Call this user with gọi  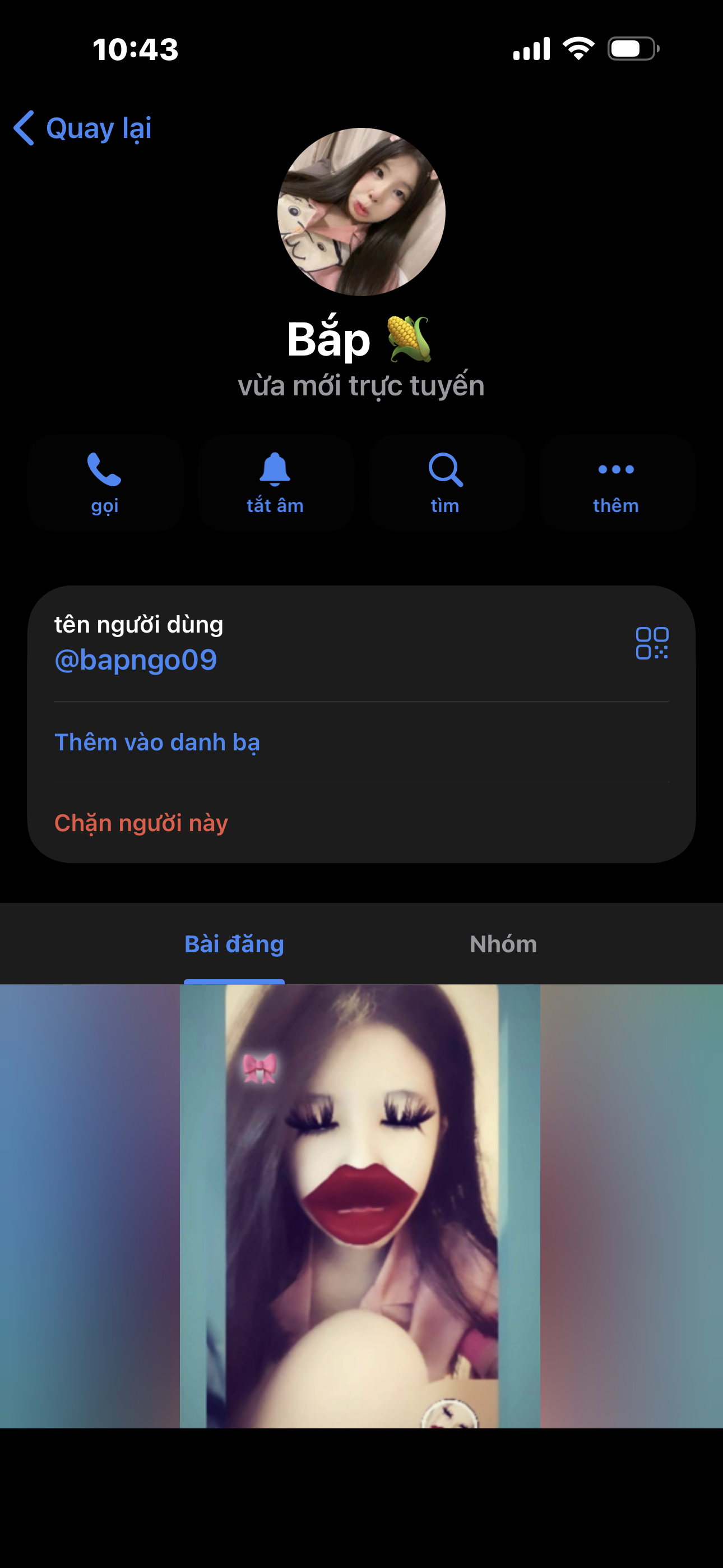click(x=105, y=483)
